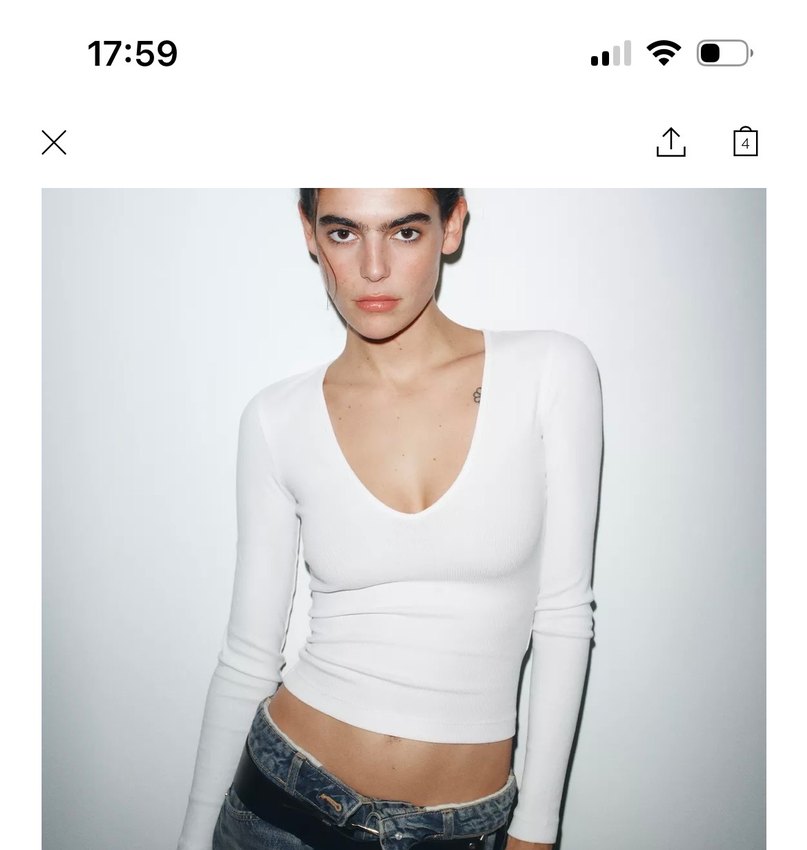
Task: Open the shopping bag with 4 items
Action: pos(745,142)
